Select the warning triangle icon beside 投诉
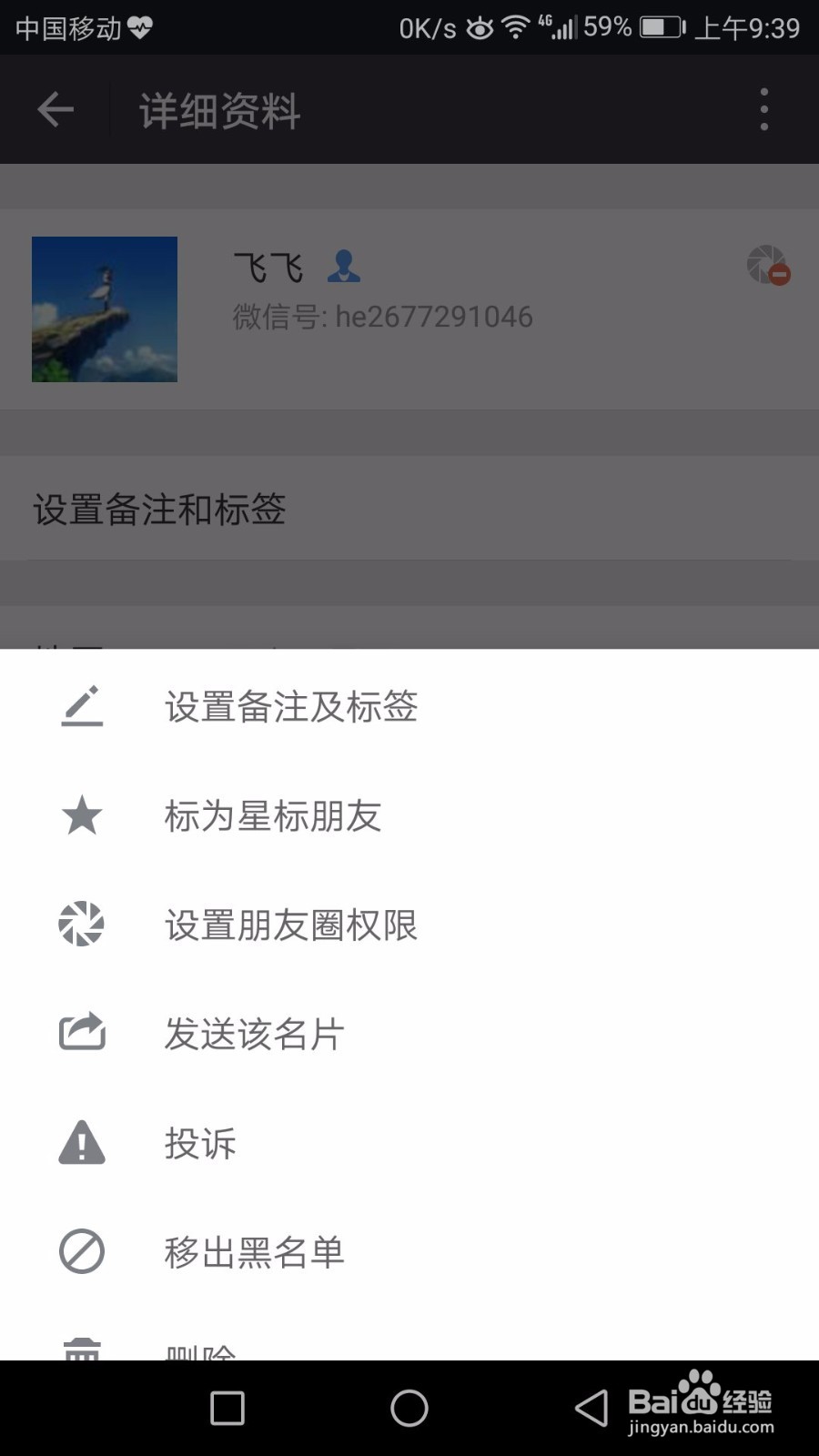Image resolution: width=819 pixels, height=1456 pixels. (81, 1143)
